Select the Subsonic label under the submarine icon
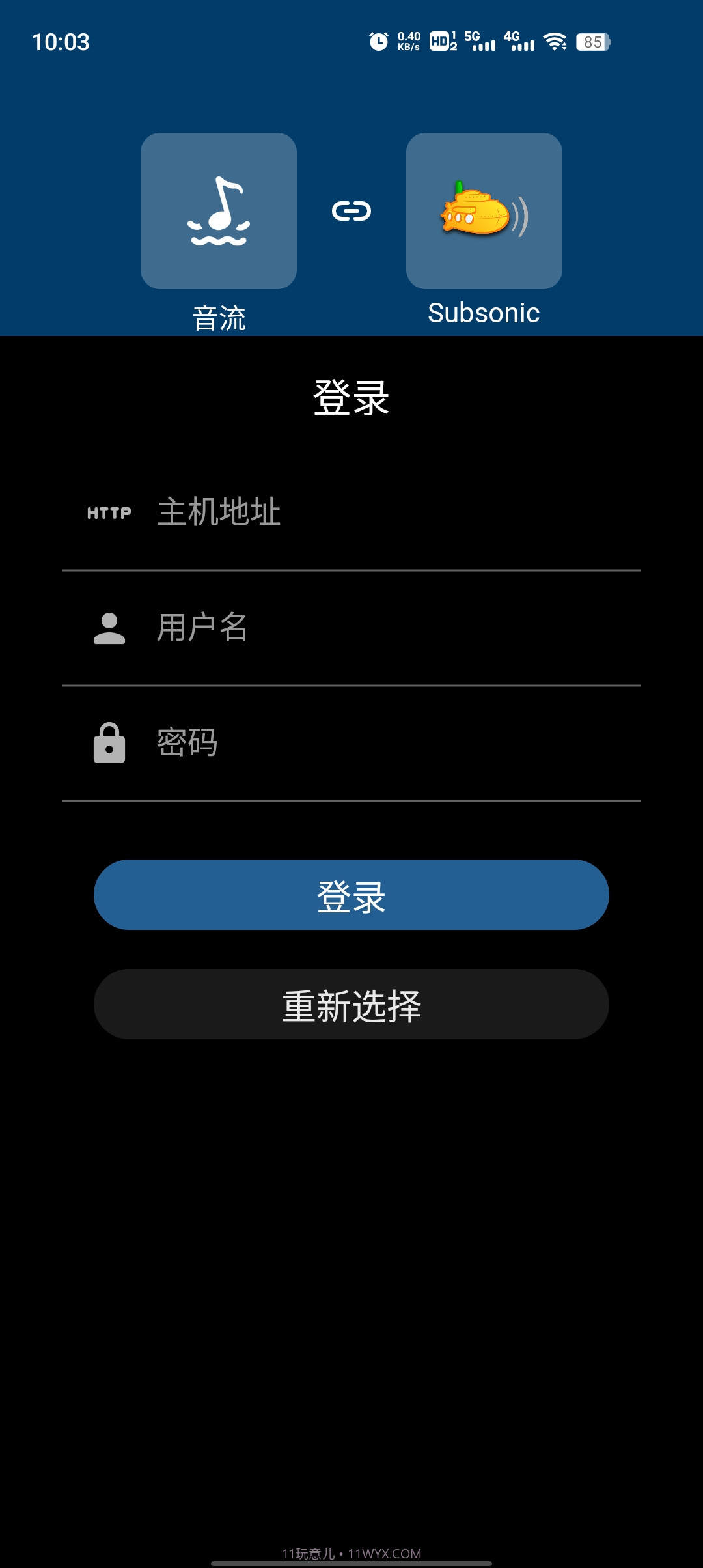Screen dimensions: 703x1568 (x=482, y=313)
